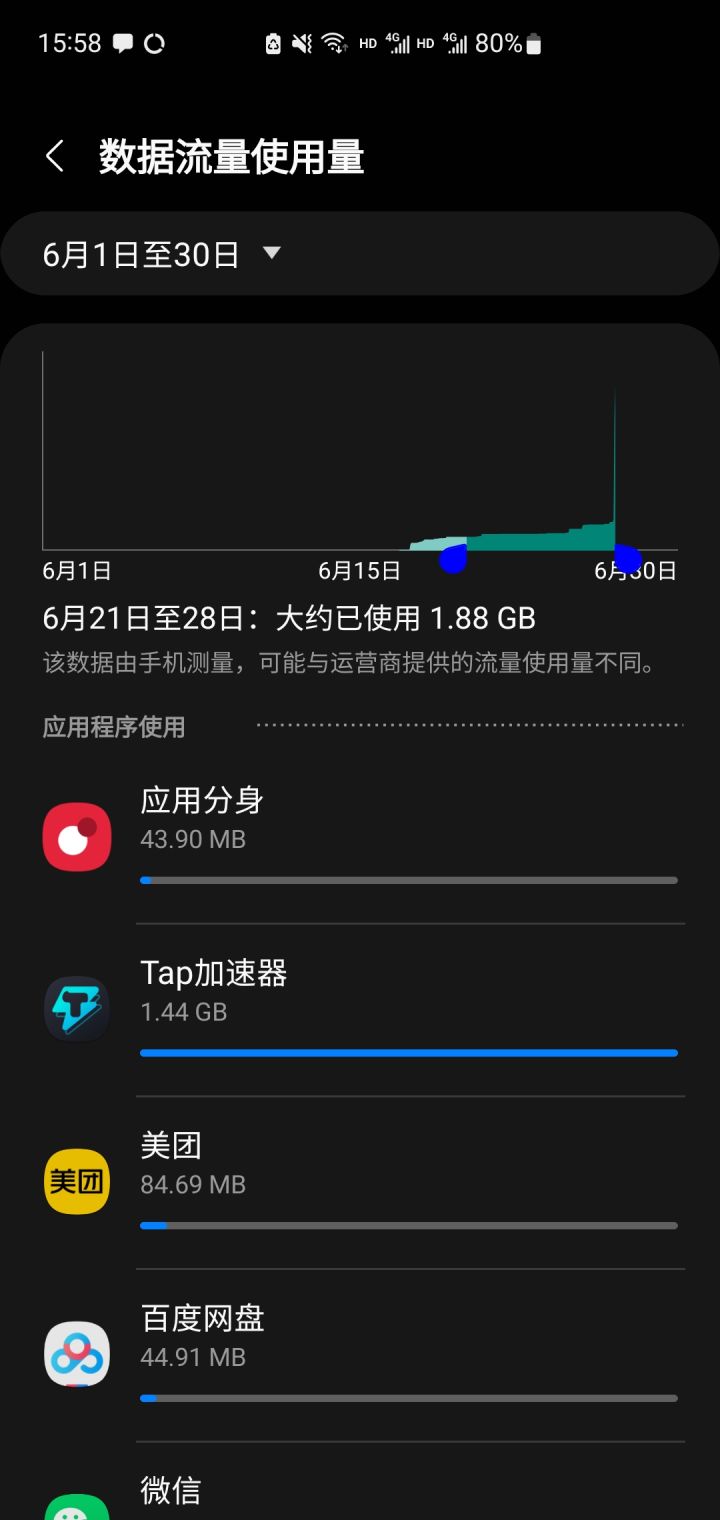Click the messaging notification icon in status bar
This screenshot has height=1520, width=720.
click(122, 43)
